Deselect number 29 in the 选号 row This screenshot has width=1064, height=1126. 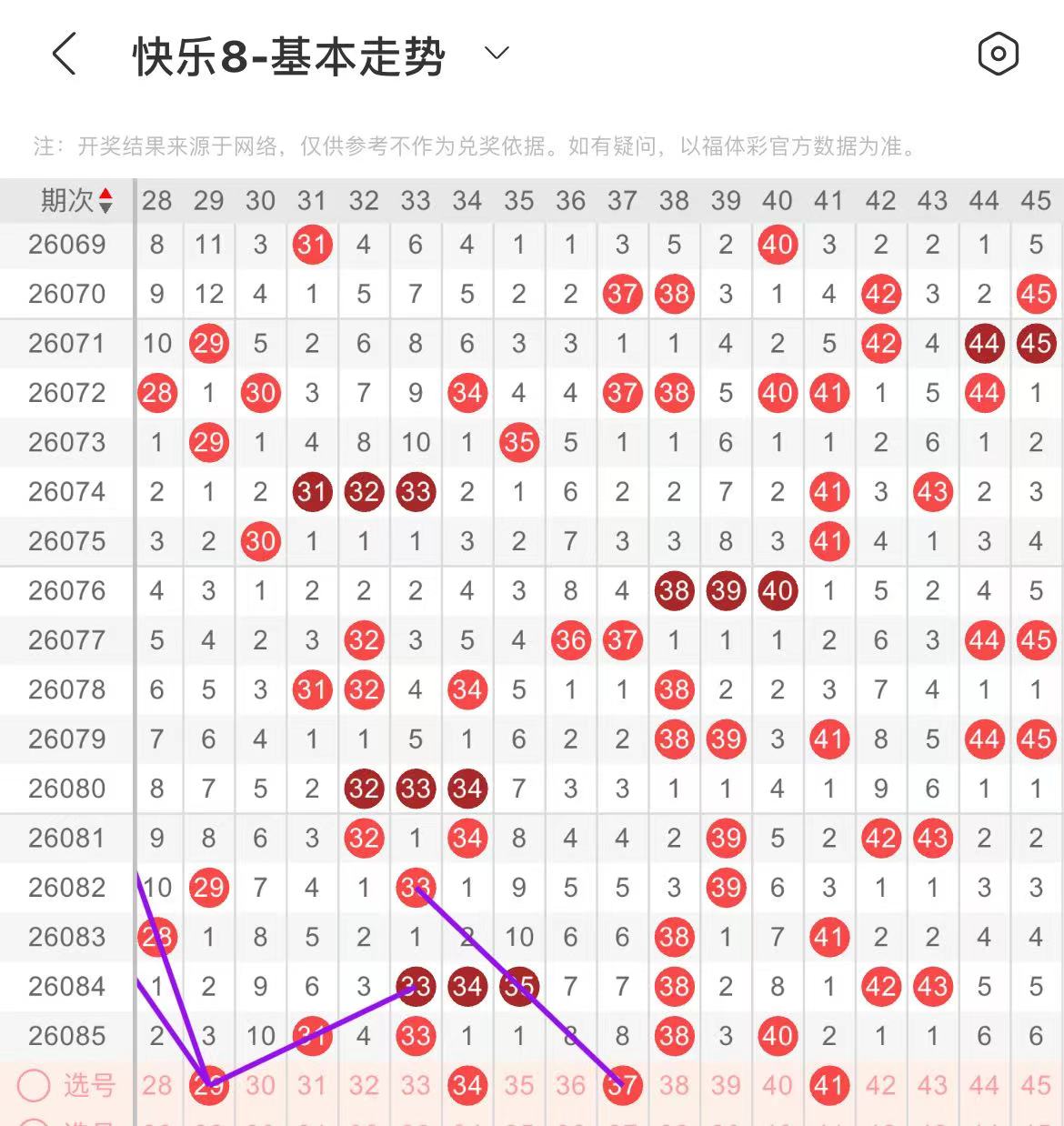pos(209,1085)
